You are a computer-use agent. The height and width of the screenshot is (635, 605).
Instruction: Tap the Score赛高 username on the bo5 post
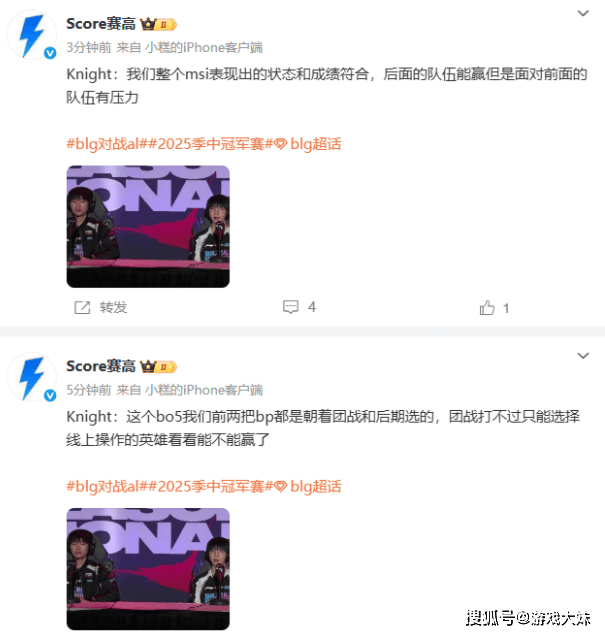pos(101,365)
